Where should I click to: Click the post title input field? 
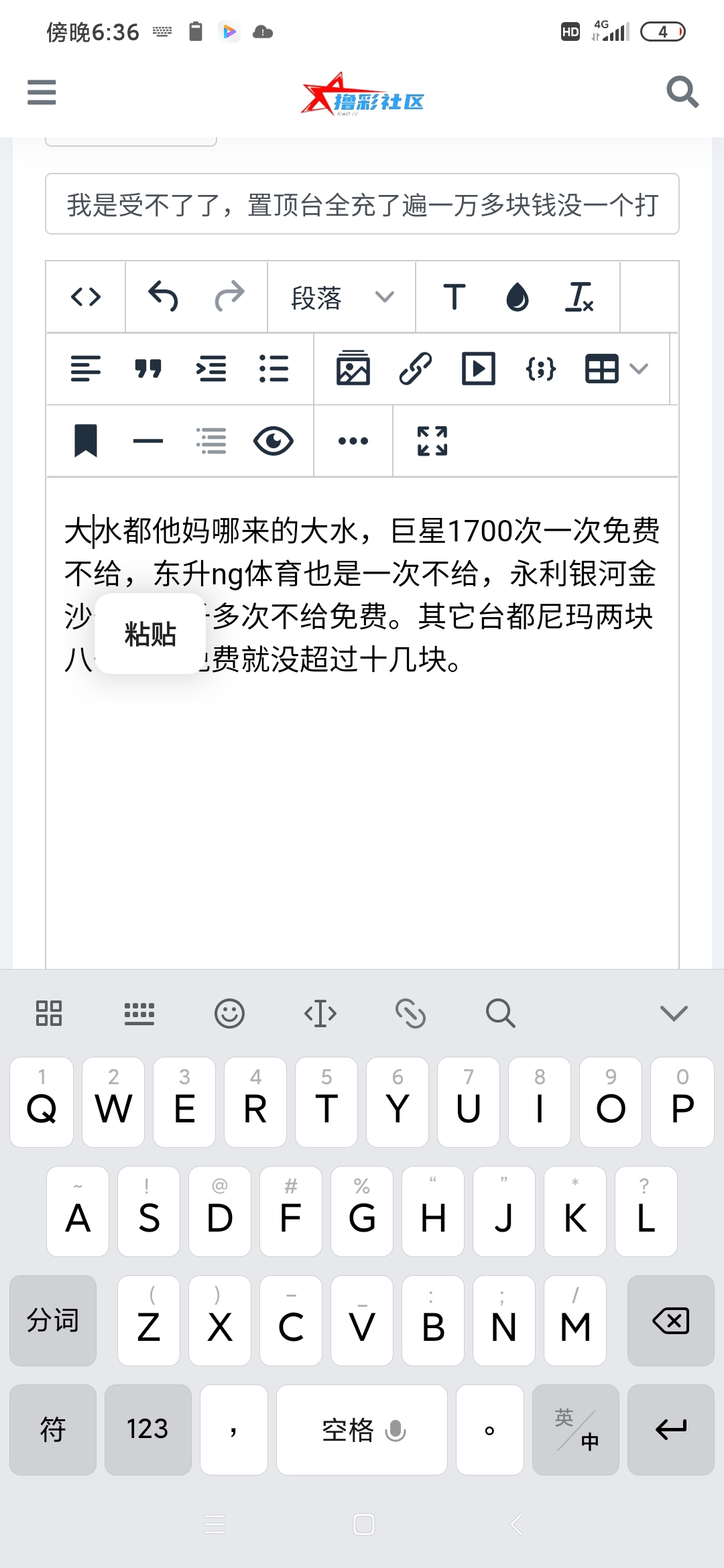tap(362, 204)
